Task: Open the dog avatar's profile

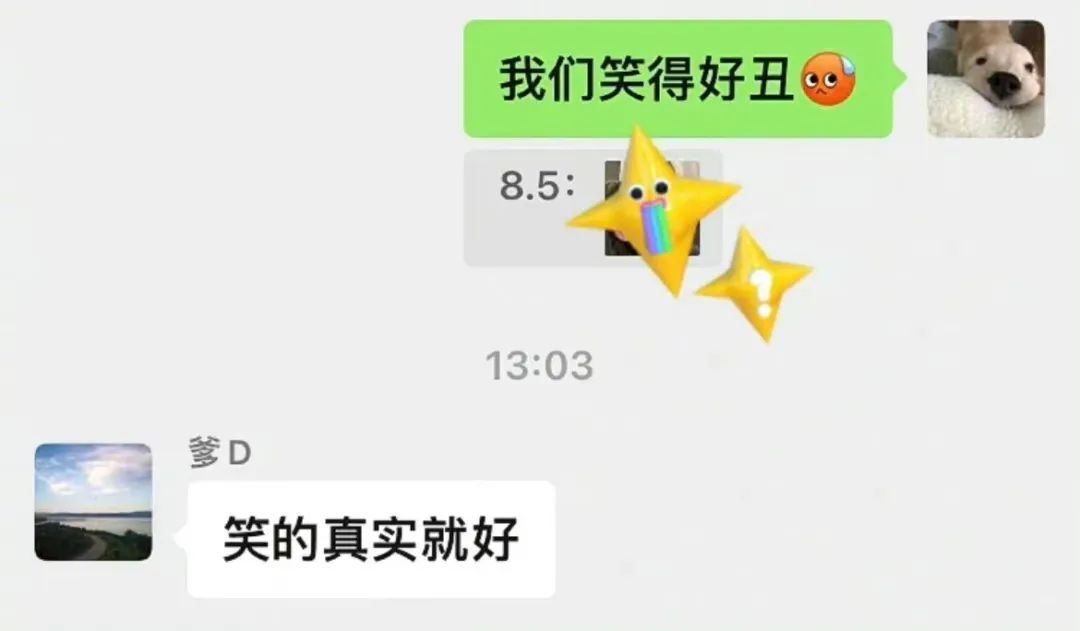Action: click(985, 79)
